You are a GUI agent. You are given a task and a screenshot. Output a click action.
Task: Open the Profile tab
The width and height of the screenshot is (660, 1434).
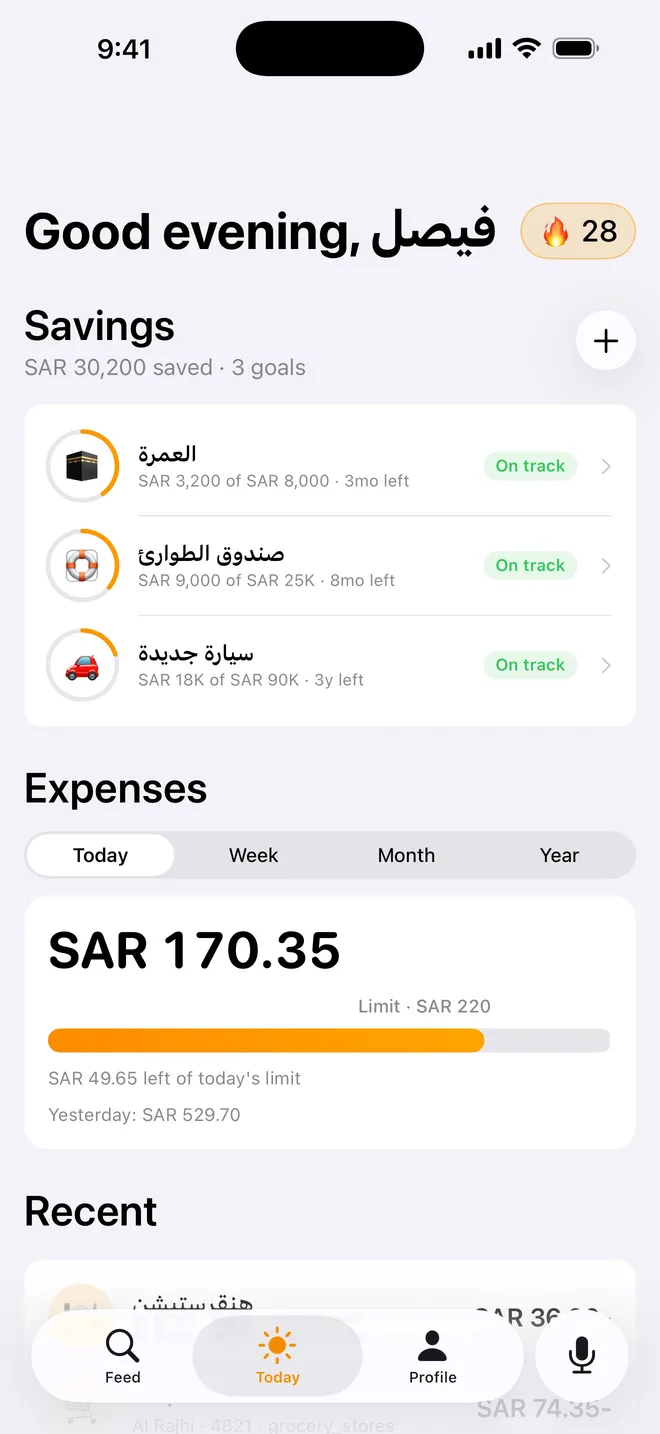tap(433, 1357)
